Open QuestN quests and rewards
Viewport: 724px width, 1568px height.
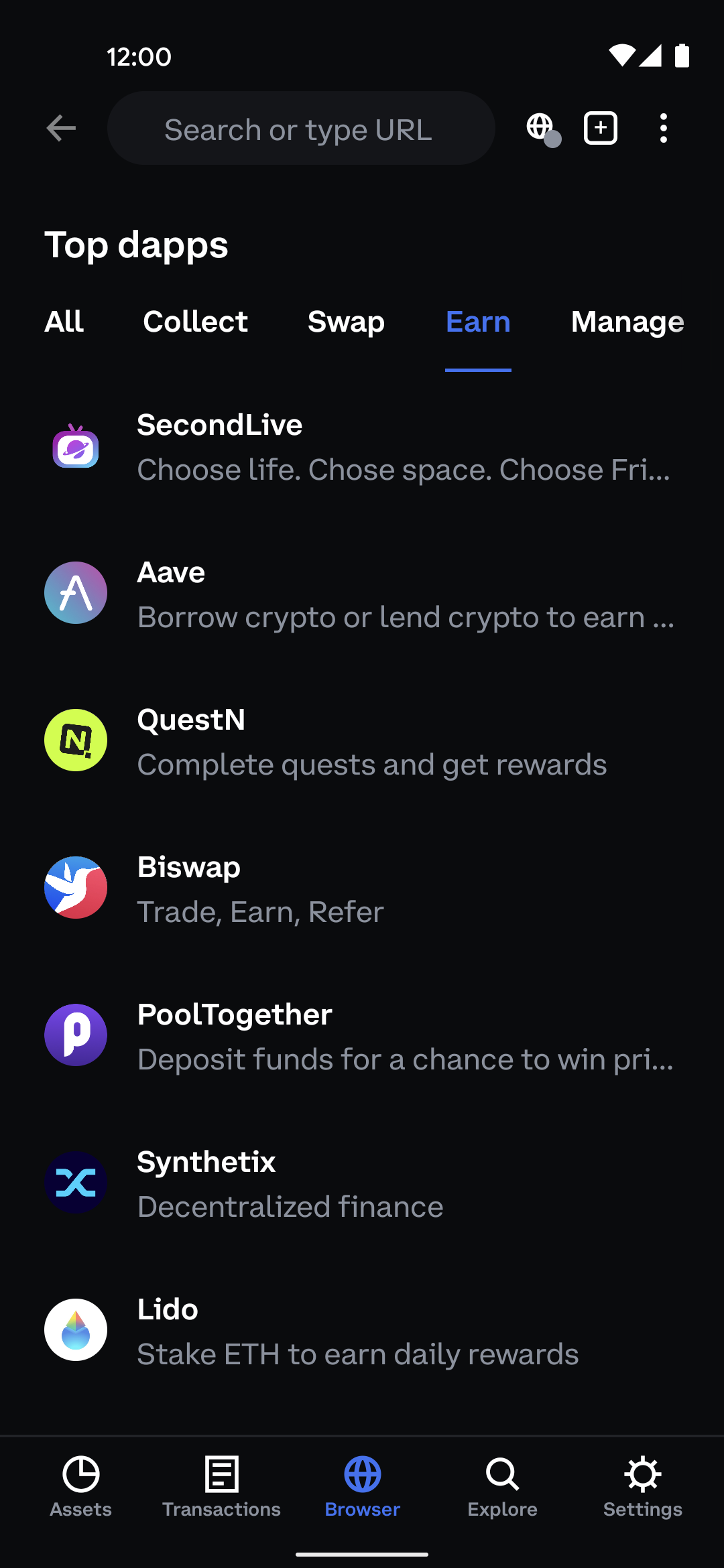pyautogui.click(x=362, y=741)
